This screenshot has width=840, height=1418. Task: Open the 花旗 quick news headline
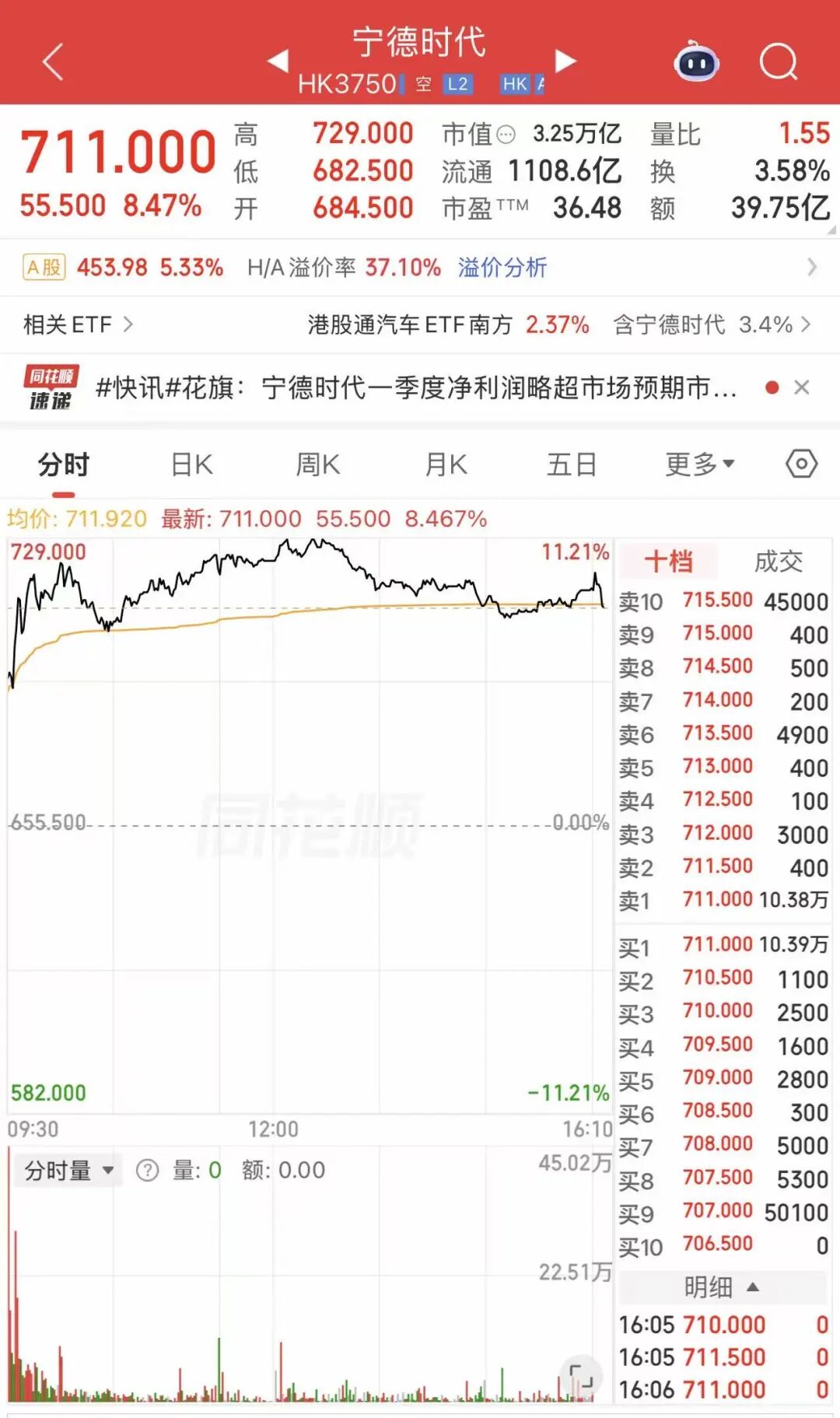pyautogui.click(x=416, y=387)
